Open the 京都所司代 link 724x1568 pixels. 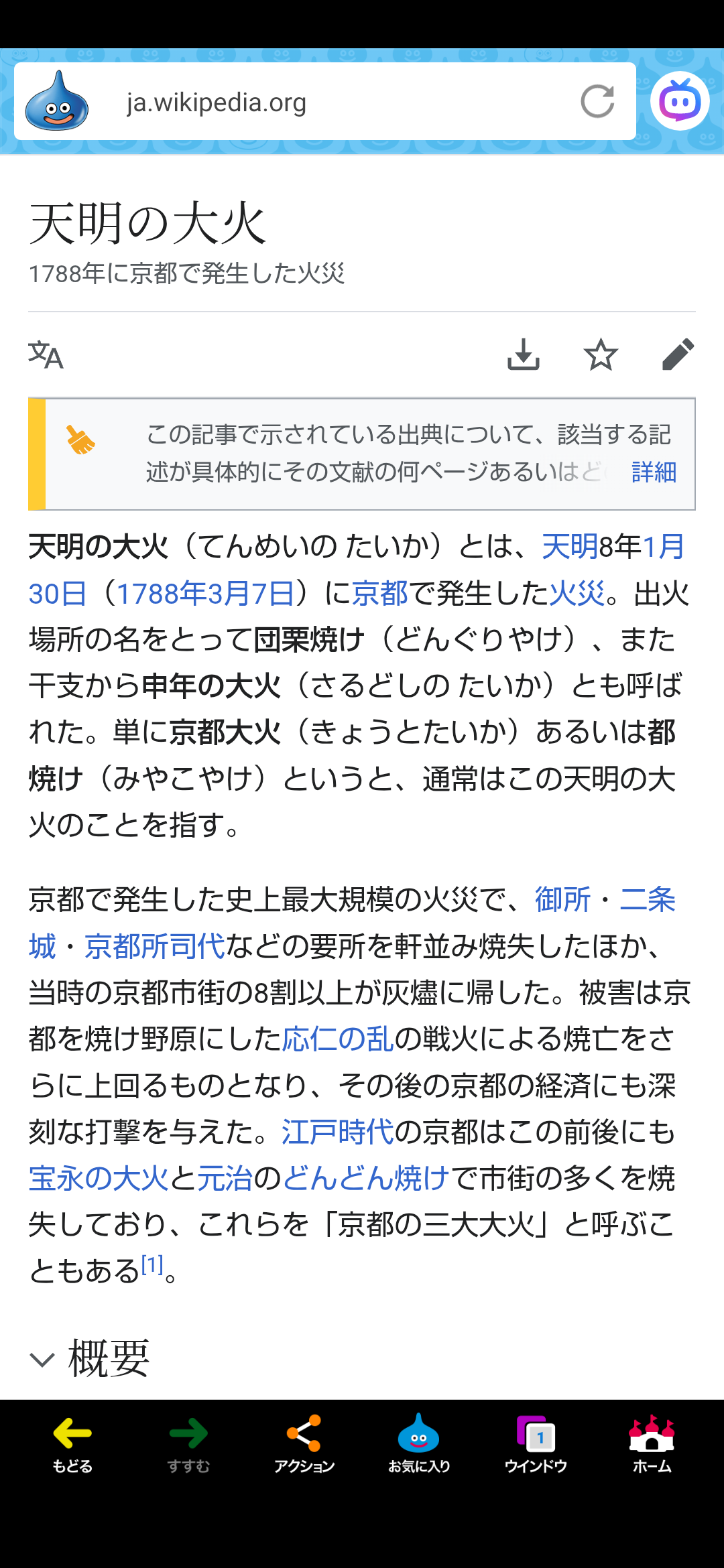[154, 947]
